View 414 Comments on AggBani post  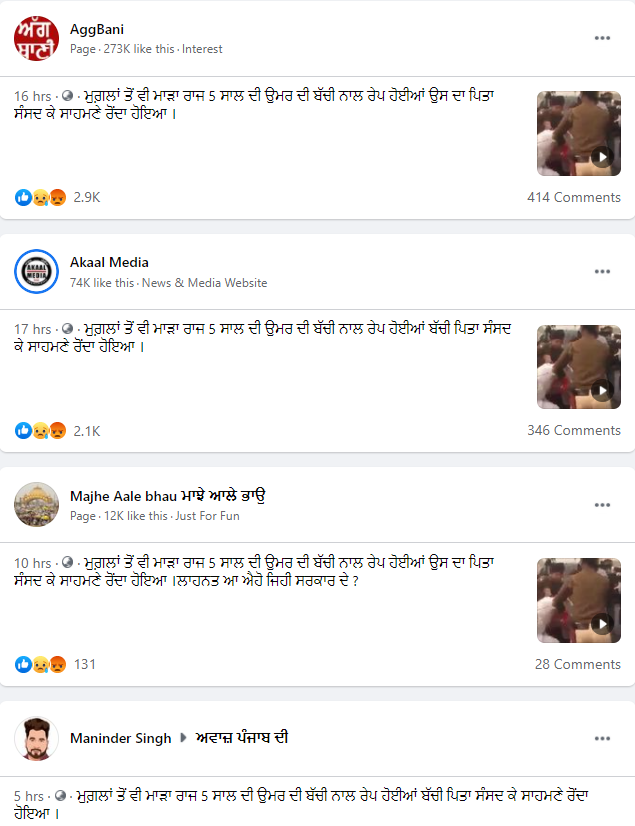(573, 197)
